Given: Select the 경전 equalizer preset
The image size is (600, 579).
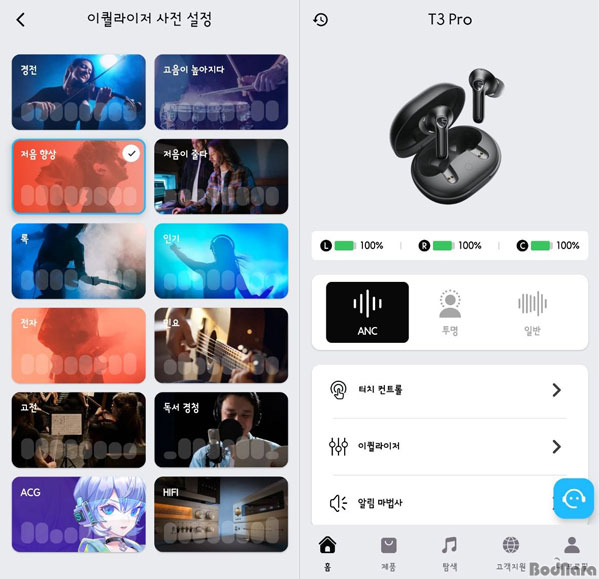Looking at the screenshot, I should [79, 92].
